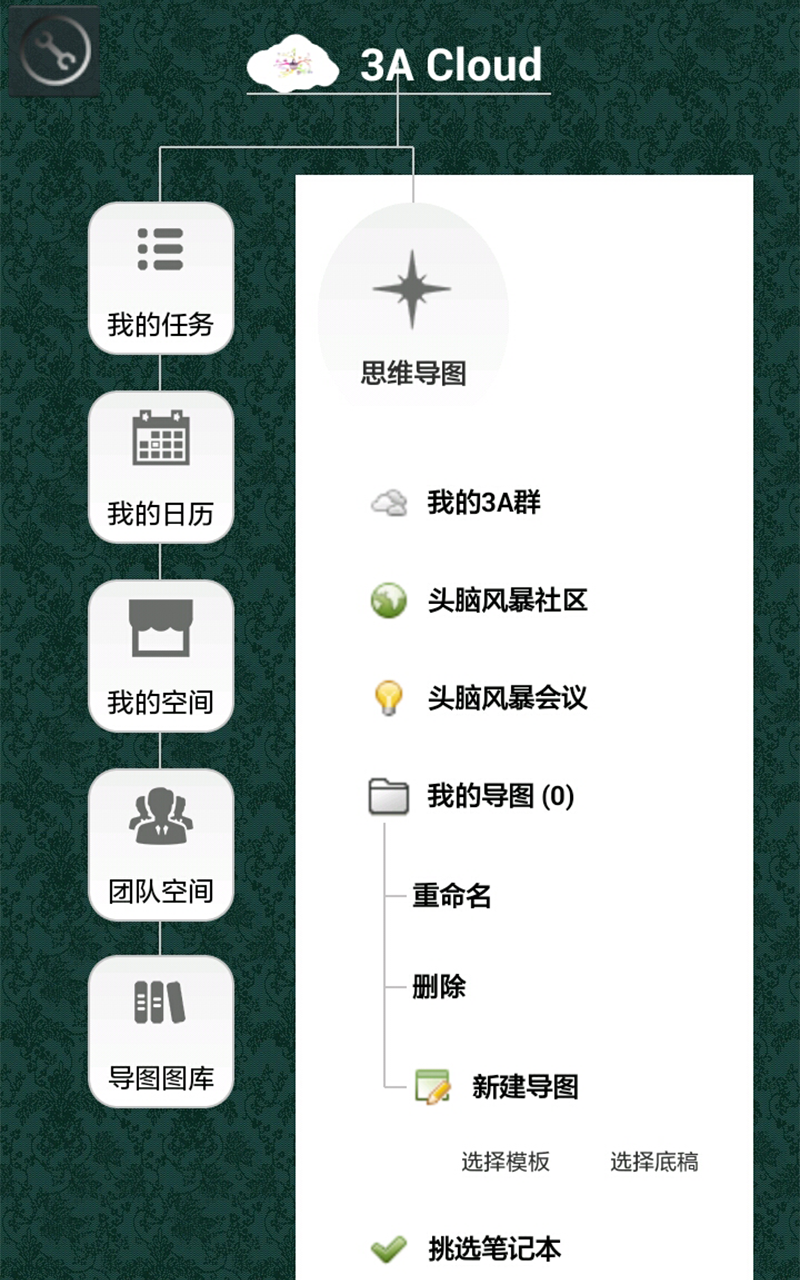The width and height of the screenshot is (800, 1280).
Task: Open 导图图库 library tile
Action: coord(161,1032)
